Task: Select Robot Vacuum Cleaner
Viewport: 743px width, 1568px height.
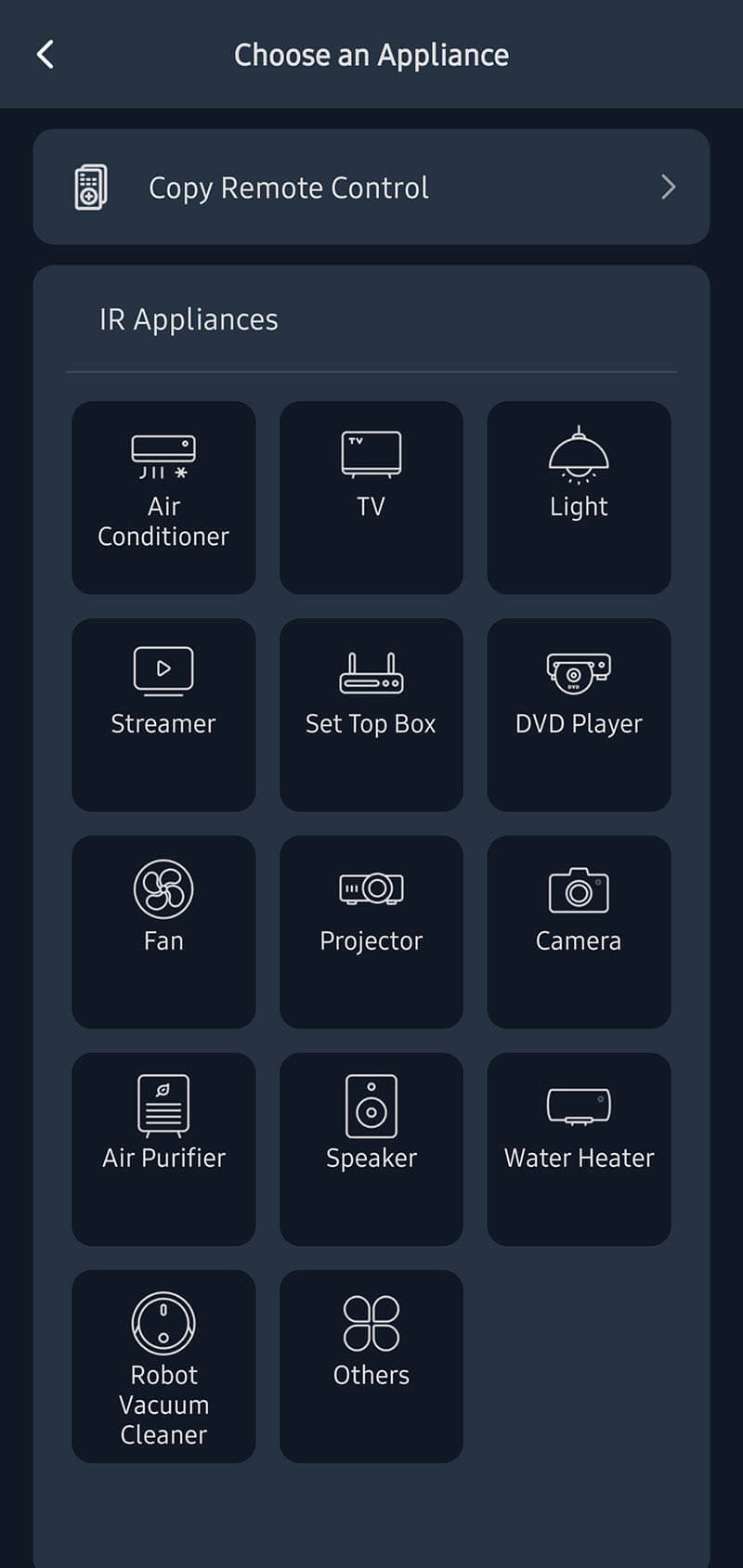Action: coord(163,1367)
